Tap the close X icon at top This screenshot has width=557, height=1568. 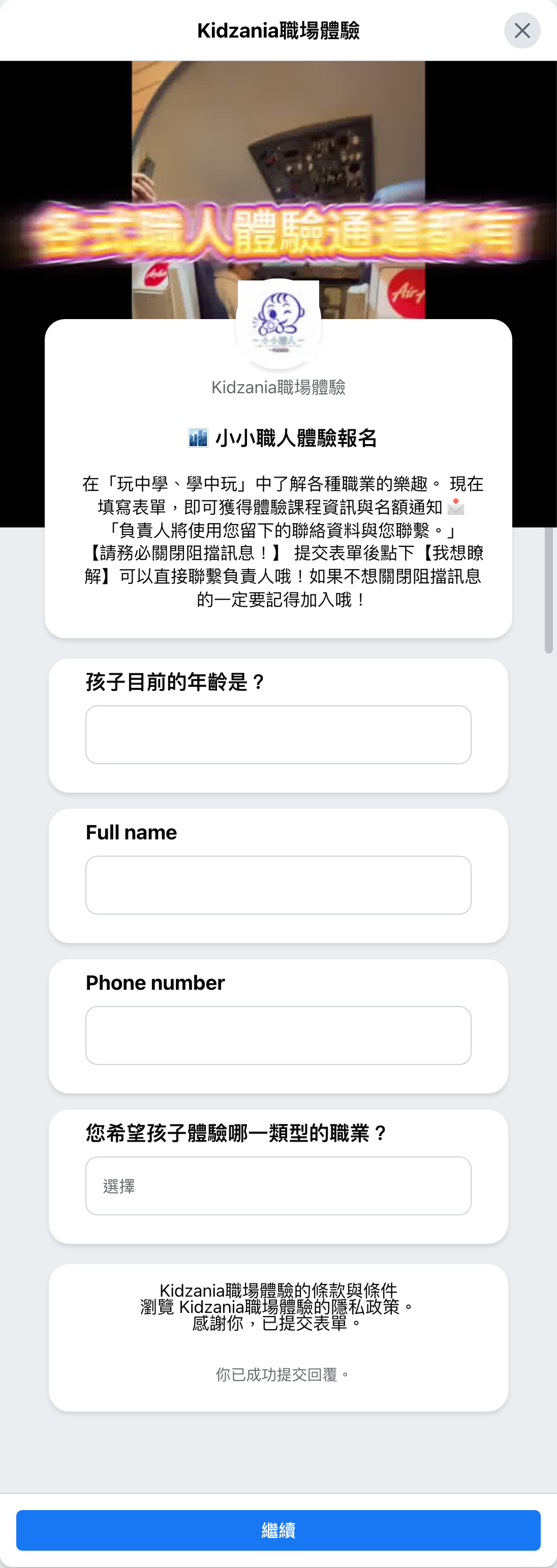point(522,30)
